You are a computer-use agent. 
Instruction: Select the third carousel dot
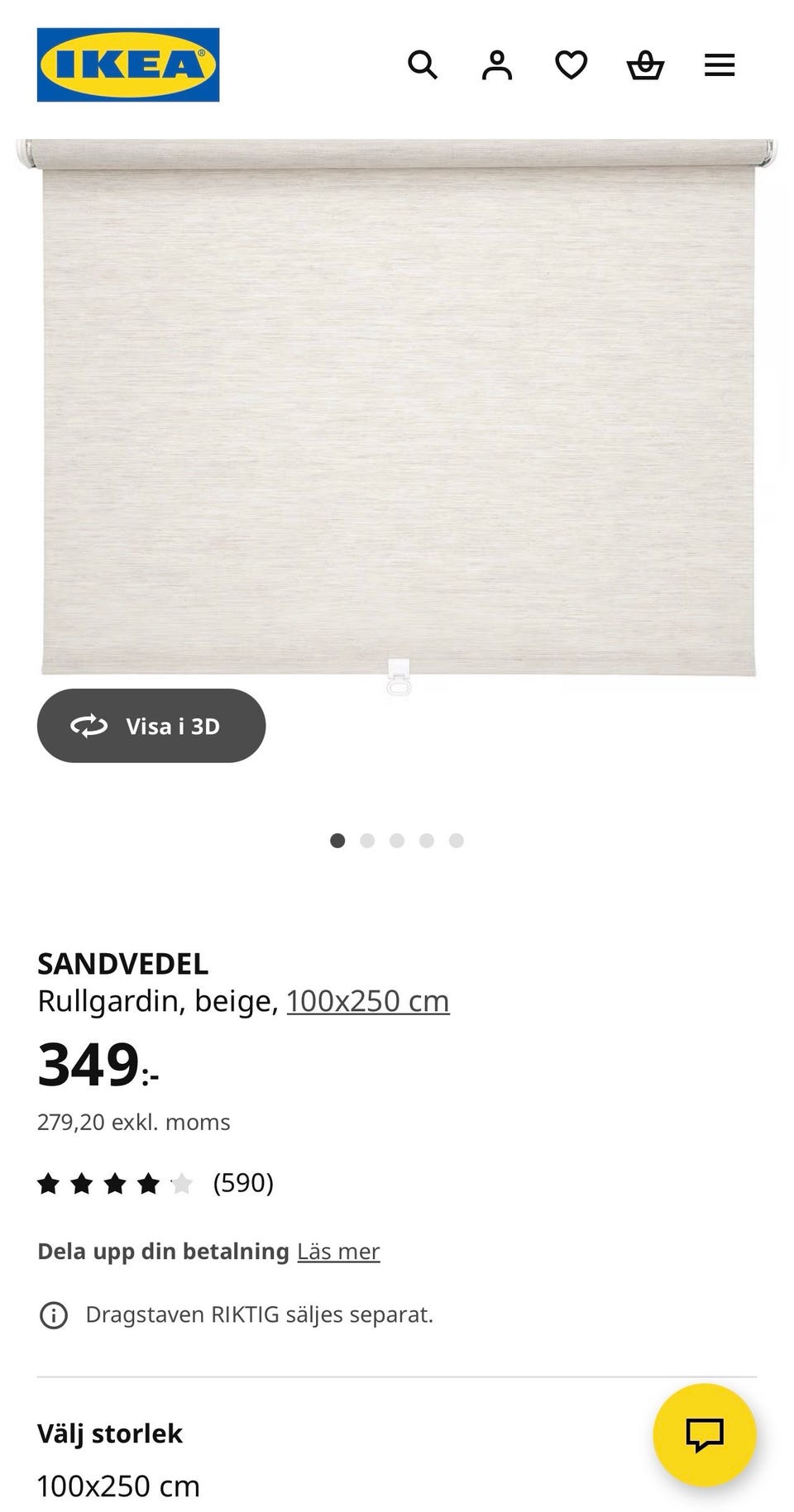click(x=397, y=840)
